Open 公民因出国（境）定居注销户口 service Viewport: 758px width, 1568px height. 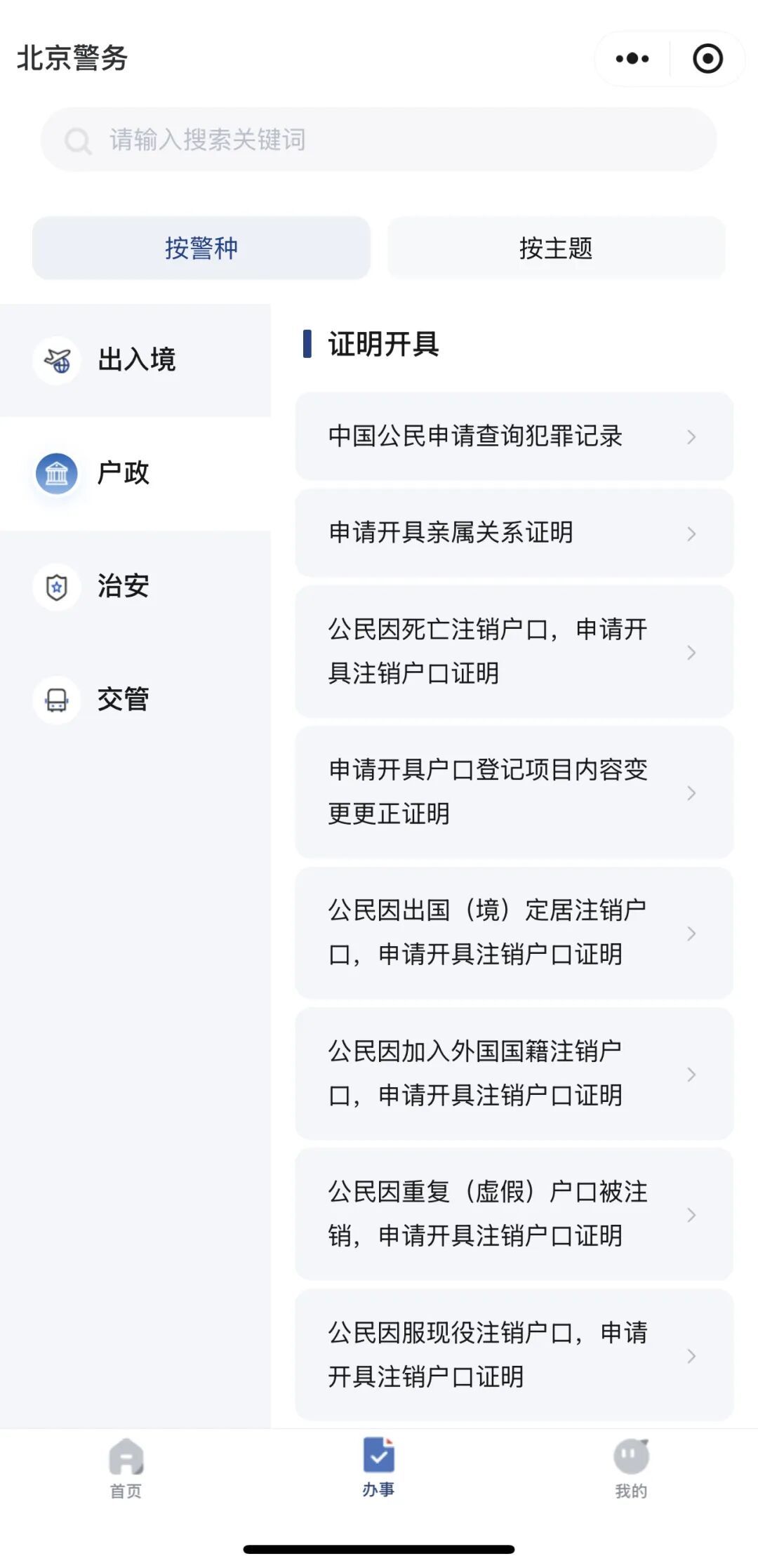click(x=514, y=933)
